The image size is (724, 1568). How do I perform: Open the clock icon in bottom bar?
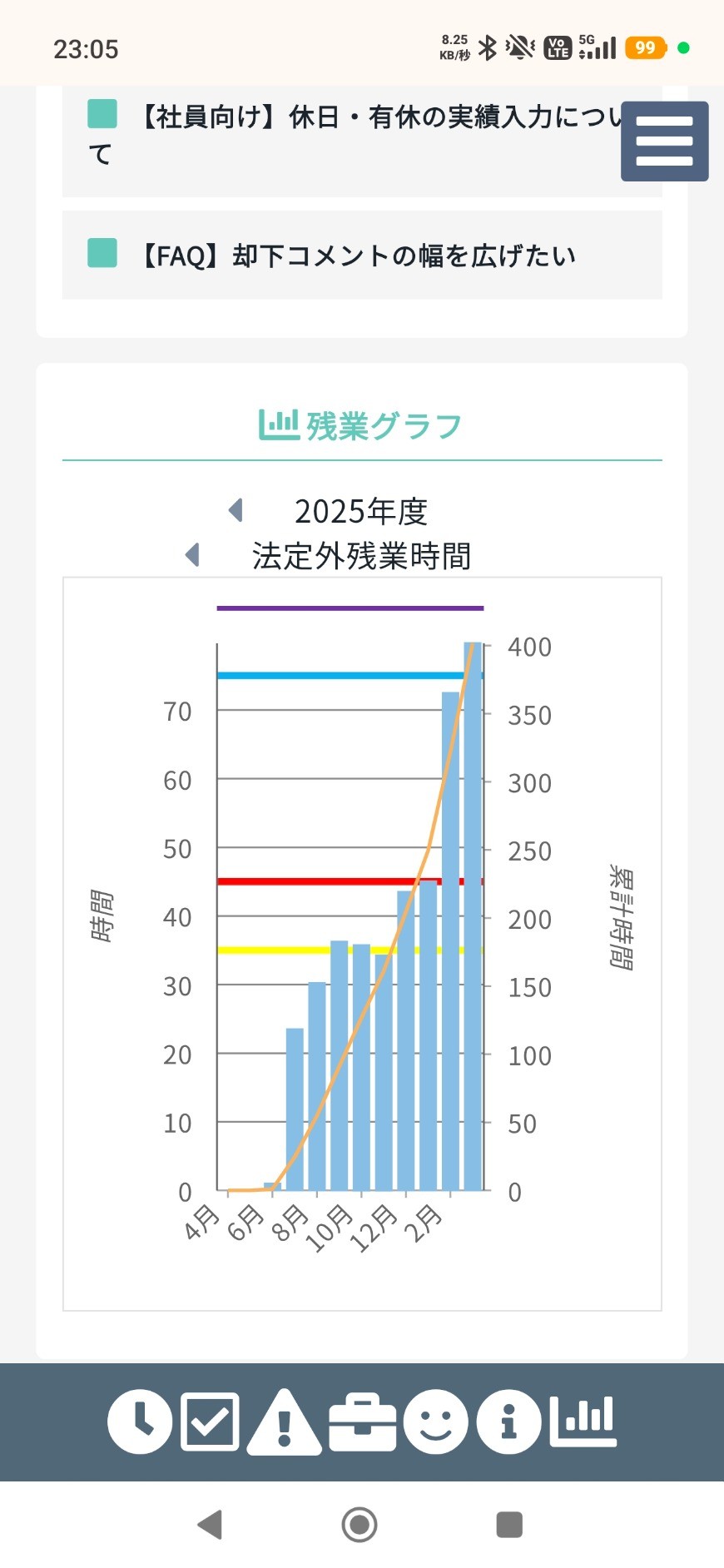[x=140, y=1421]
